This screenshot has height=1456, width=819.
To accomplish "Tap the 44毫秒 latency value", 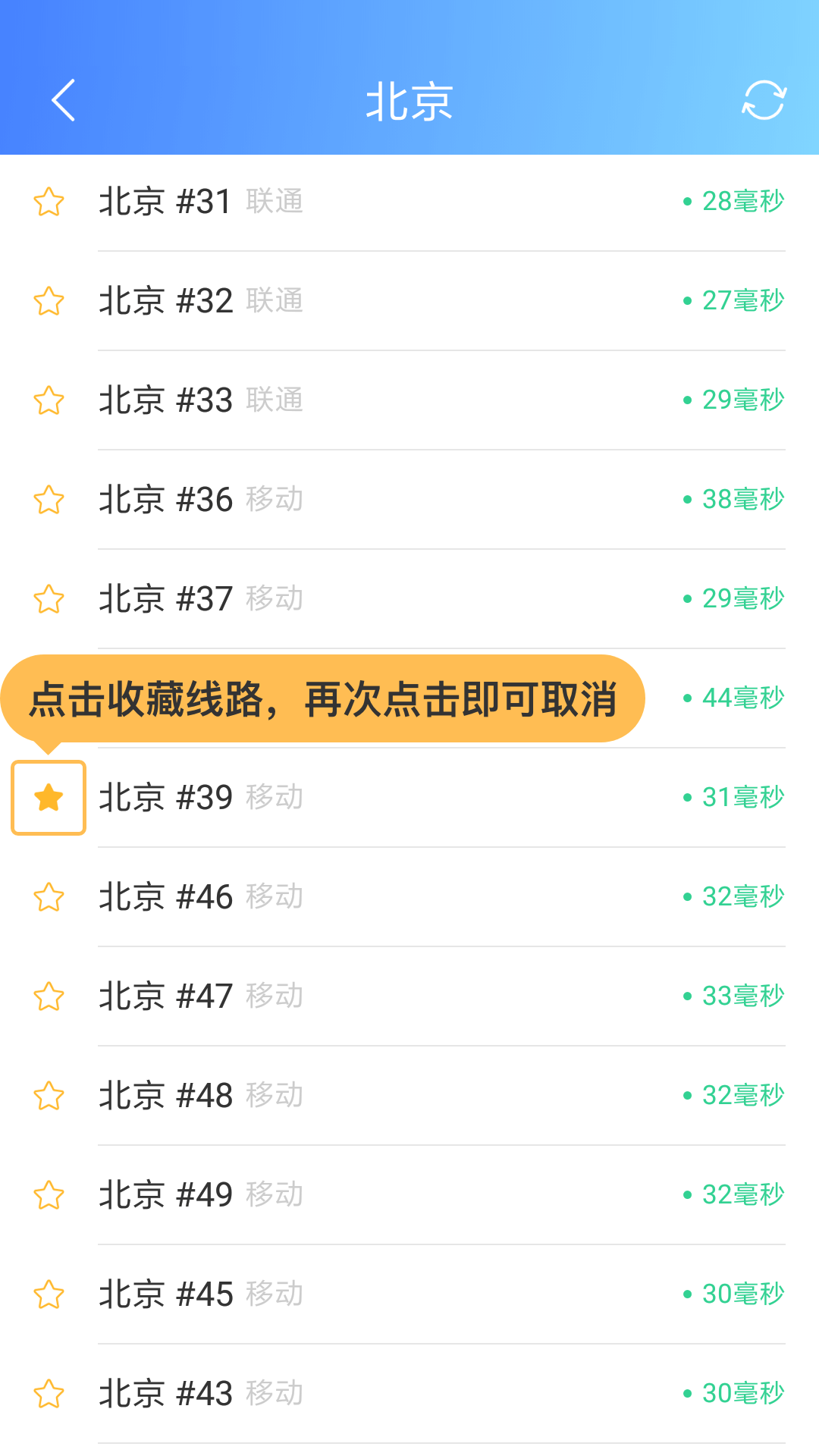I will tap(742, 698).
